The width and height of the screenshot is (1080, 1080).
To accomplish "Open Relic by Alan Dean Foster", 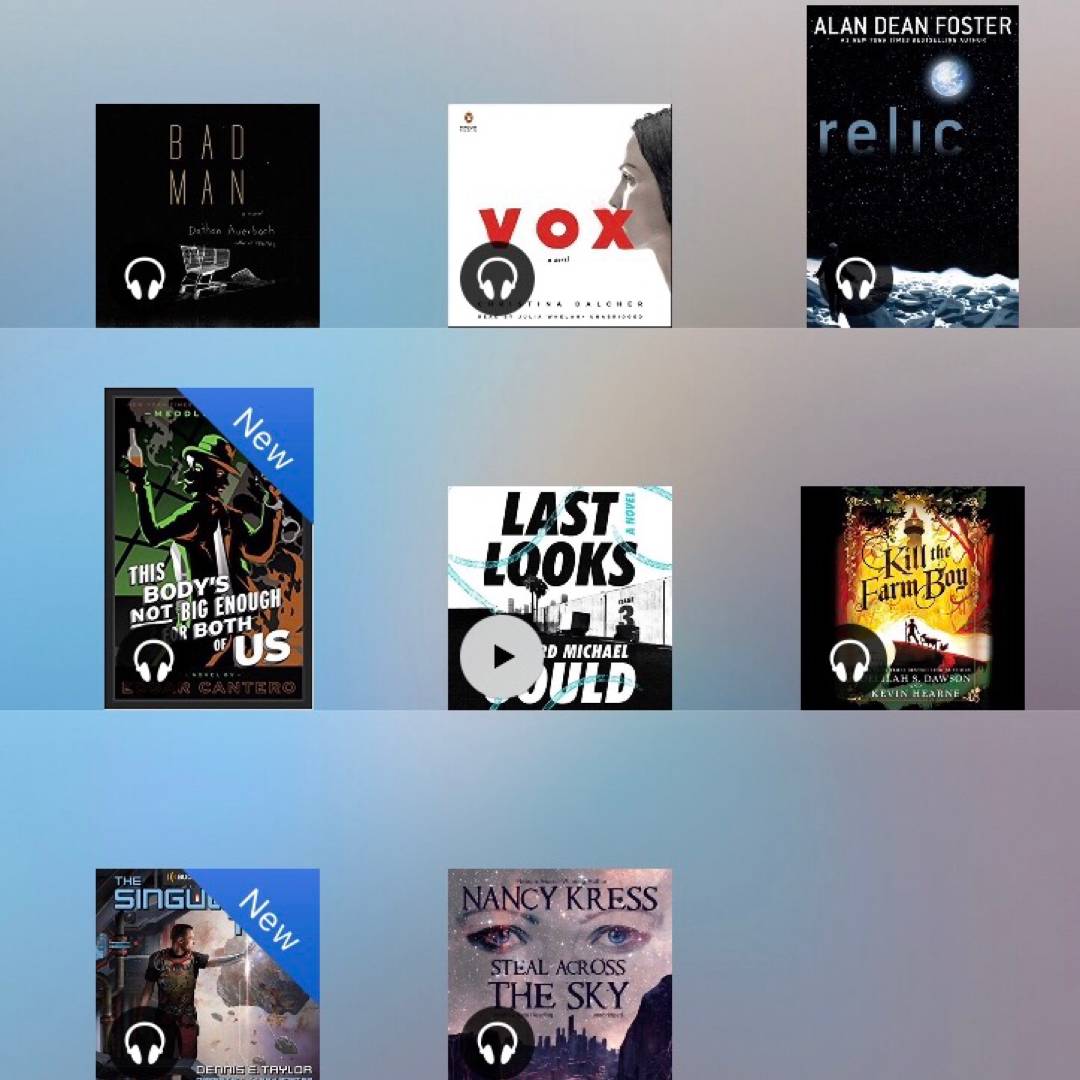I will [x=912, y=166].
